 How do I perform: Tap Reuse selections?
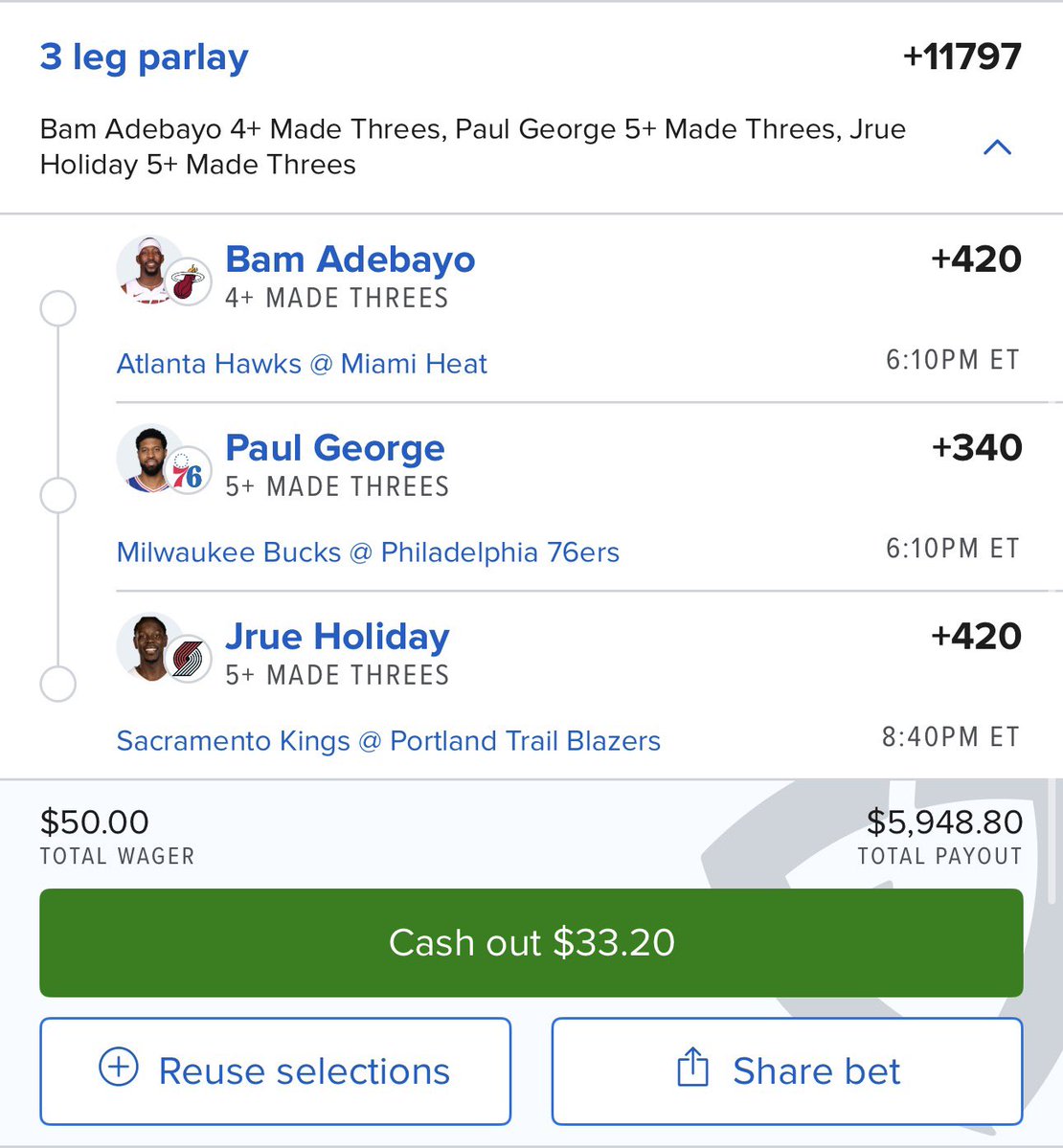(x=275, y=1070)
